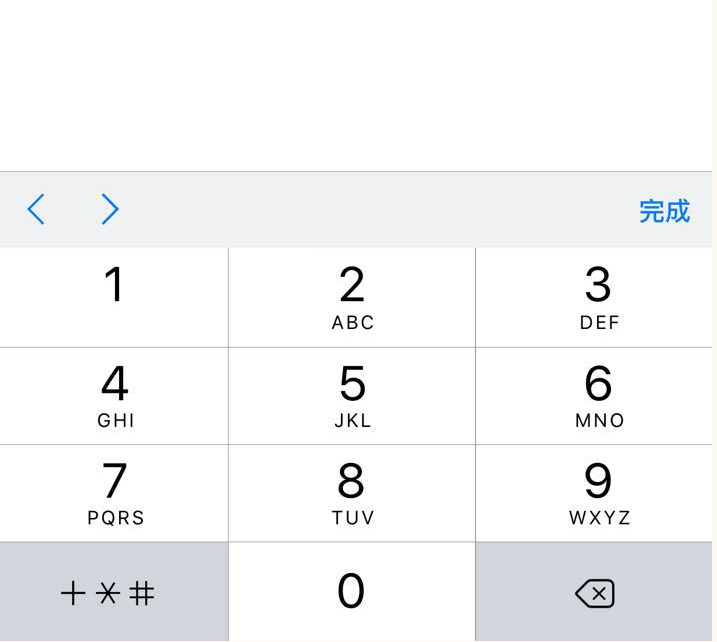Image resolution: width=717 pixels, height=642 pixels.
Task: Type the 9 WXYZ key
Action: (597, 494)
